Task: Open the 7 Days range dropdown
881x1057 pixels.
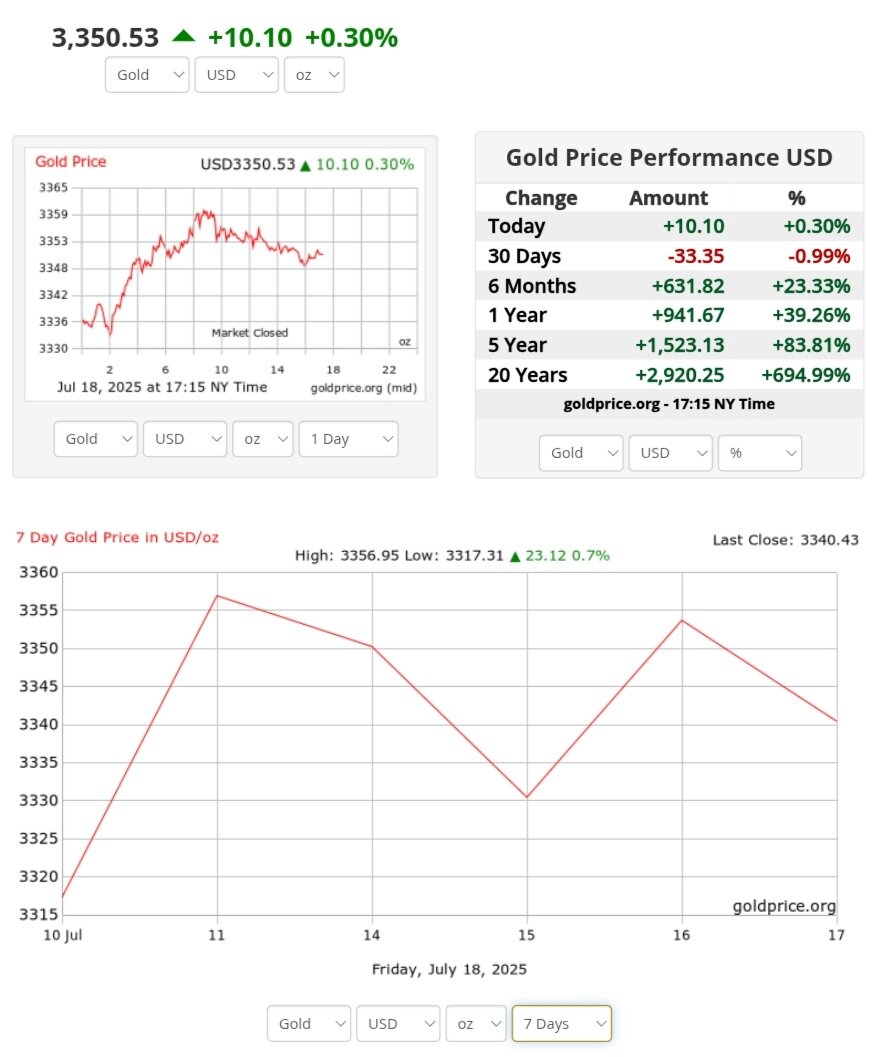Action: pyautogui.click(x=561, y=1023)
